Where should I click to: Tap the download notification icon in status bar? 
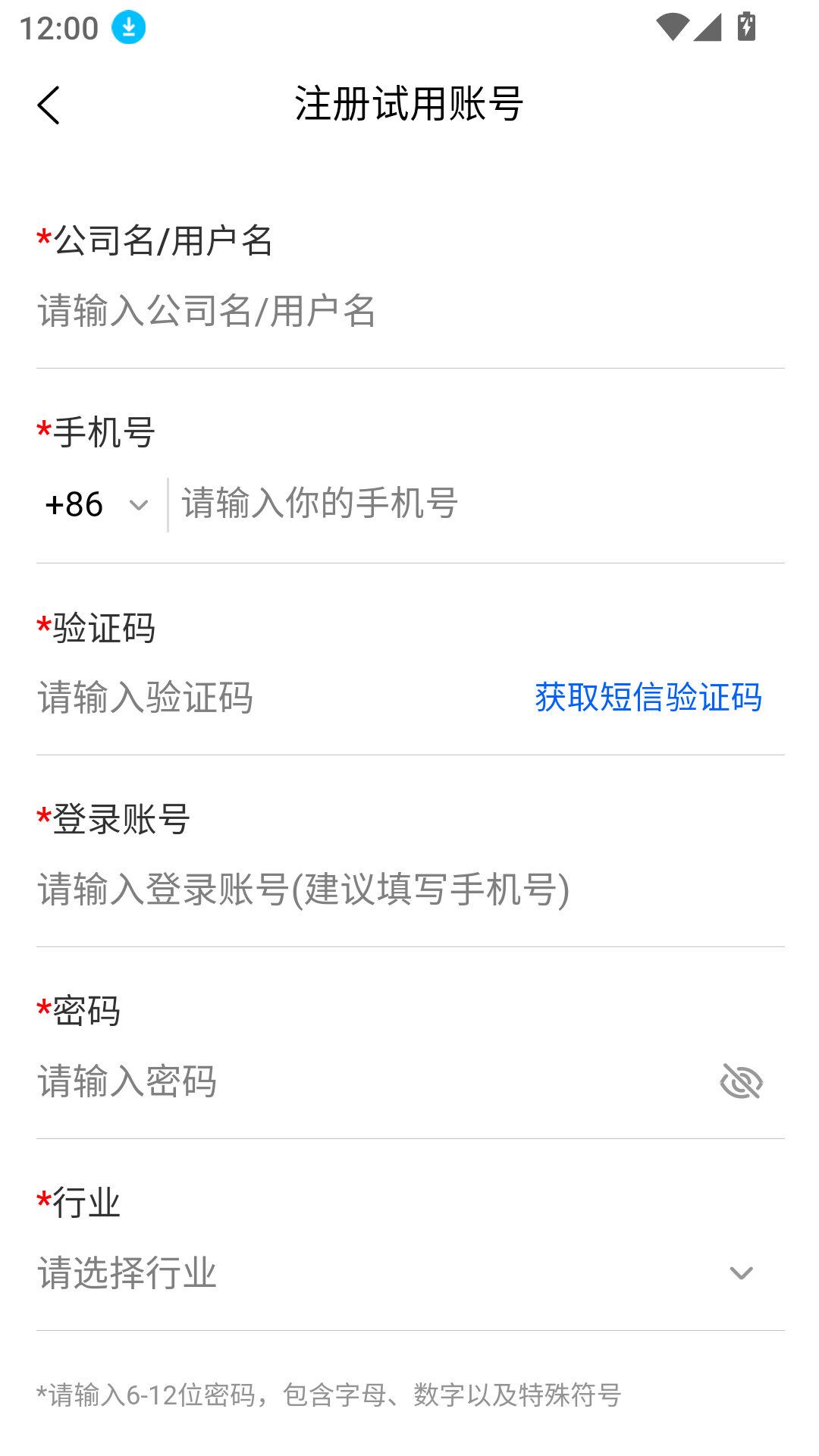[x=127, y=27]
